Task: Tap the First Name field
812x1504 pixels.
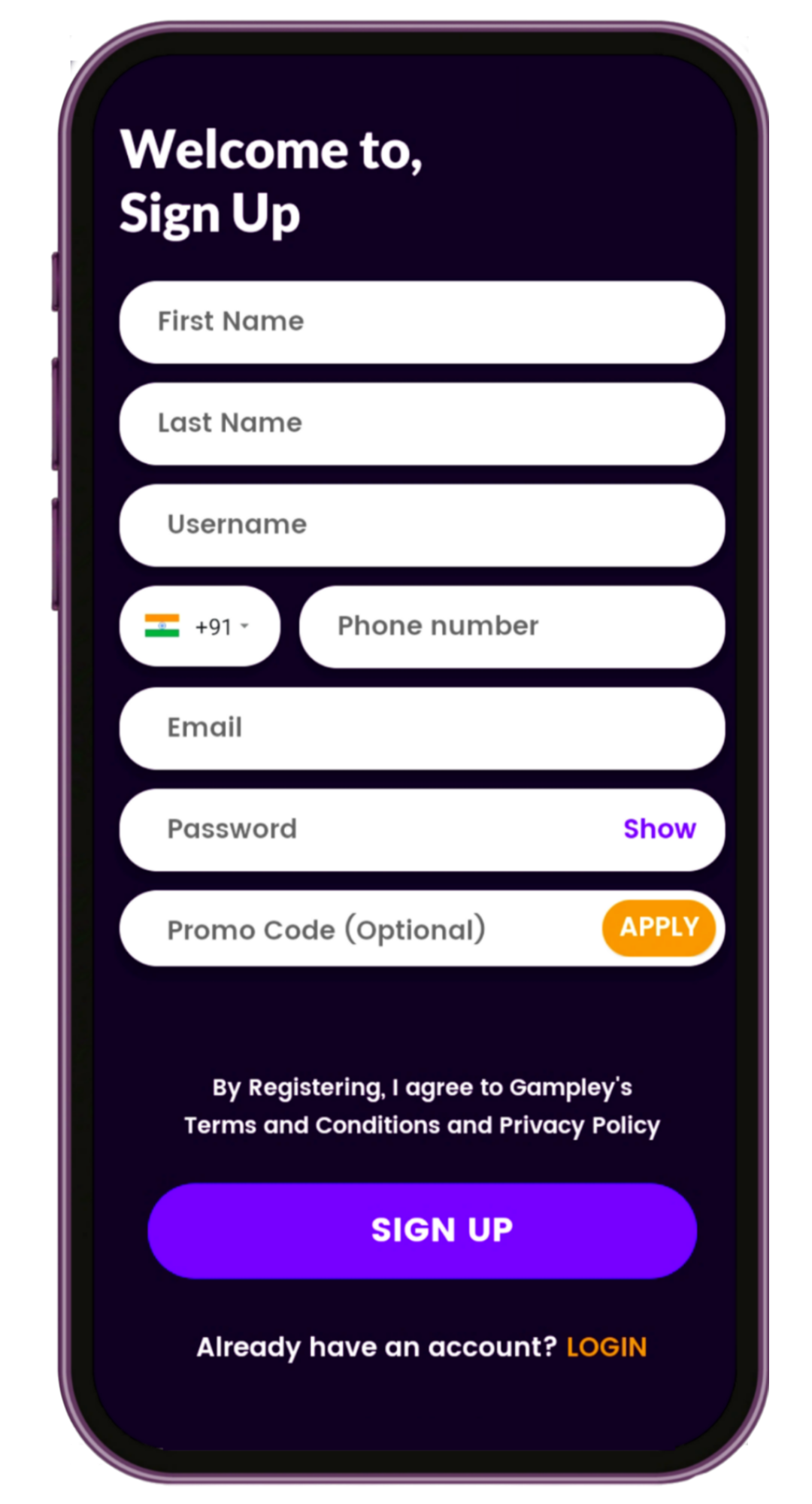Action: [x=421, y=322]
